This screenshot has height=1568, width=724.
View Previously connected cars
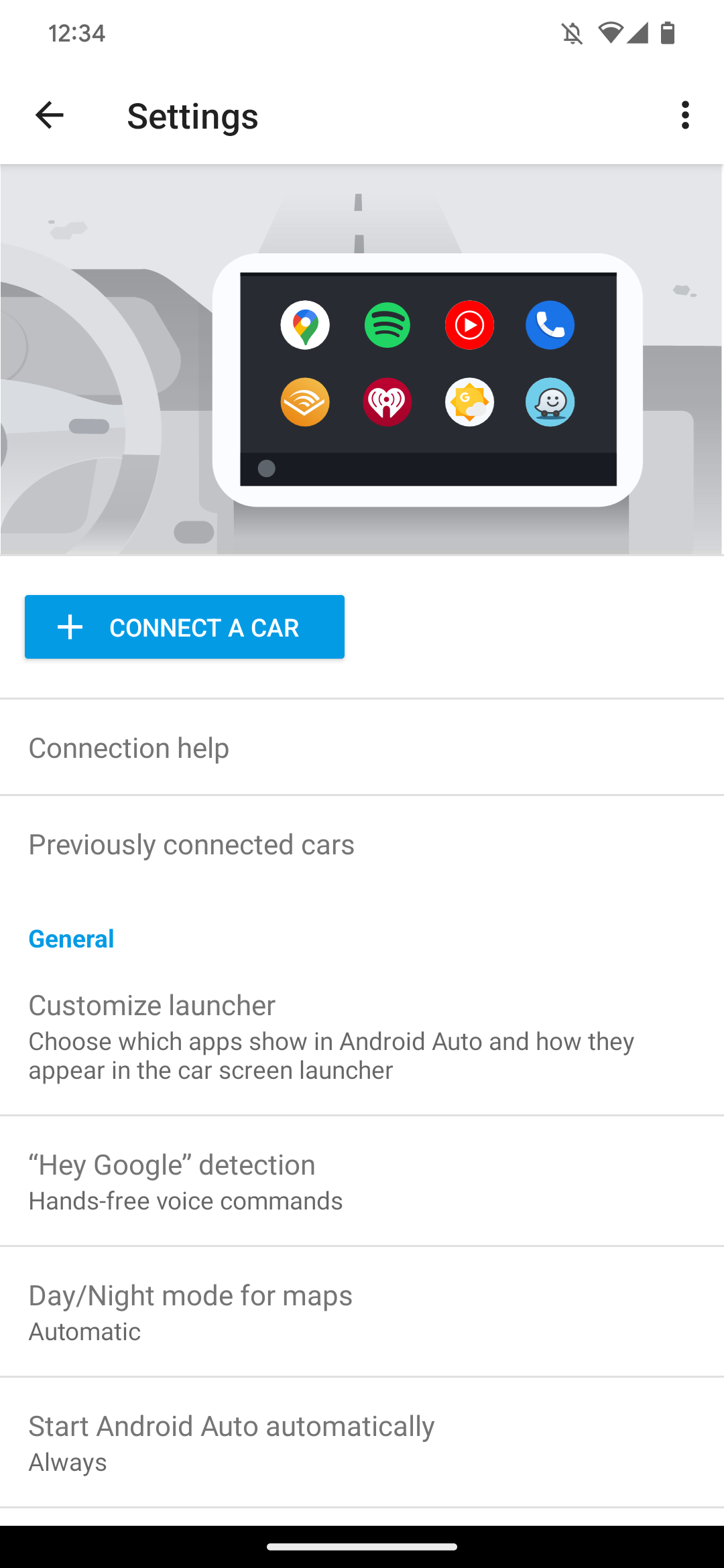362,844
